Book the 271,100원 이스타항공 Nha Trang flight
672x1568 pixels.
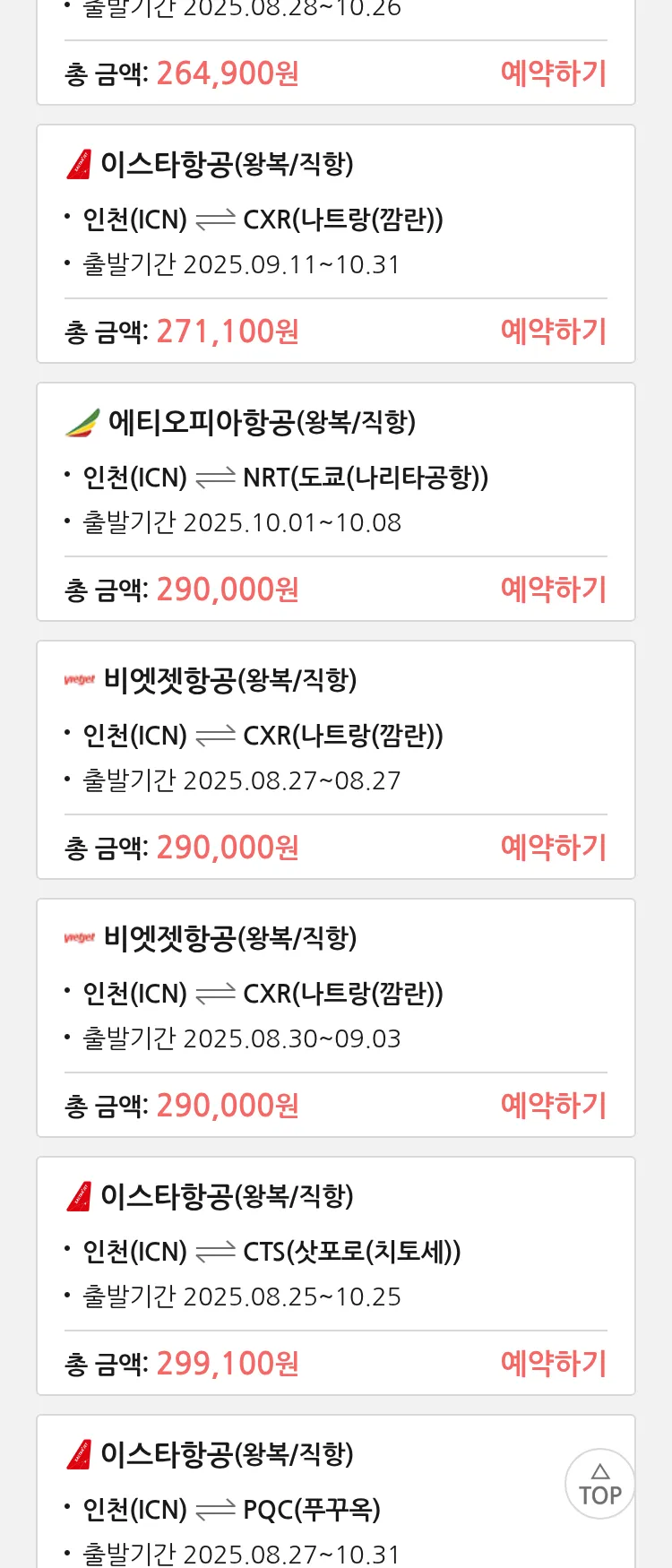click(x=553, y=332)
